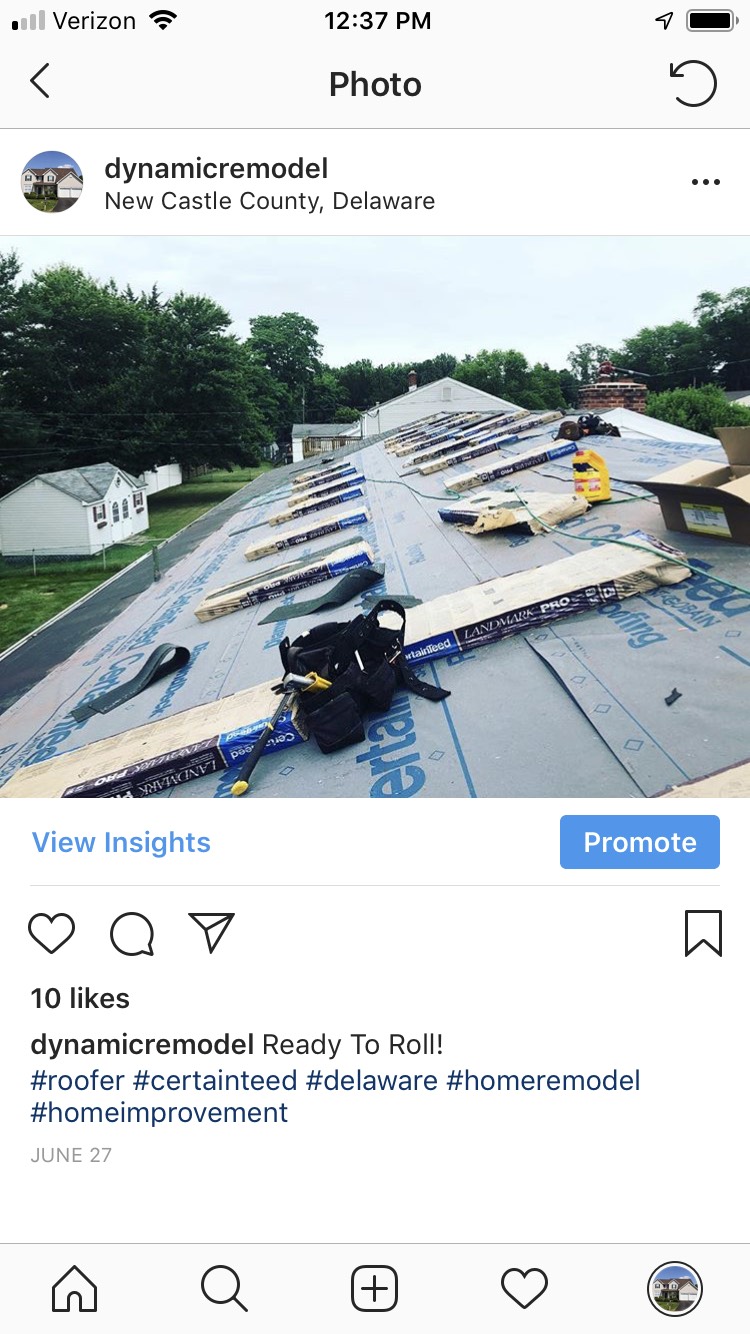Open the #certainteed hashtag
The height and width of the screenshot is (1334, 750).
point(215,1080)
